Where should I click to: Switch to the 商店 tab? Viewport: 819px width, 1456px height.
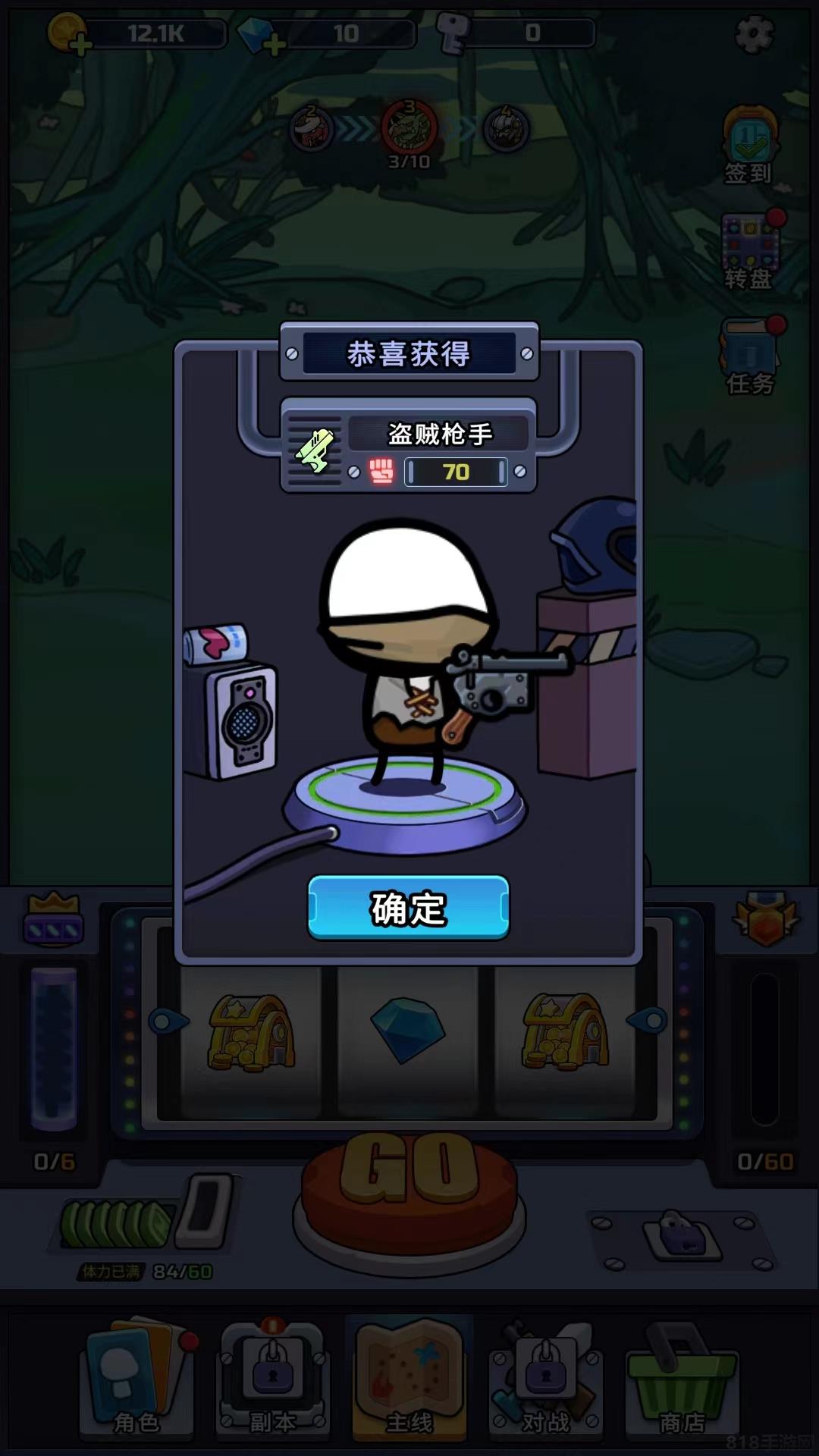pos(681,1380)
